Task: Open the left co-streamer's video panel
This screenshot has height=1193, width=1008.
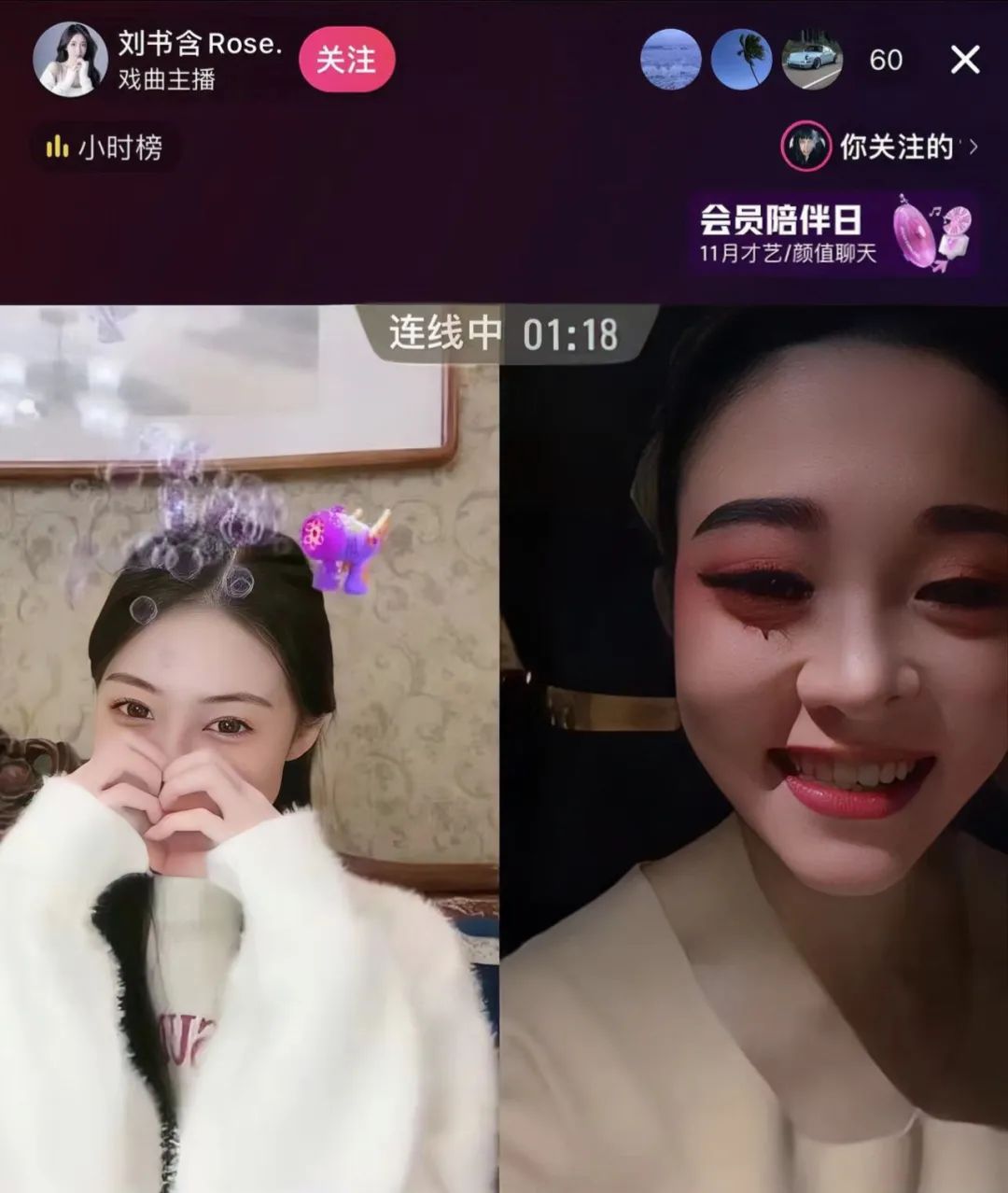Action: 249,747
